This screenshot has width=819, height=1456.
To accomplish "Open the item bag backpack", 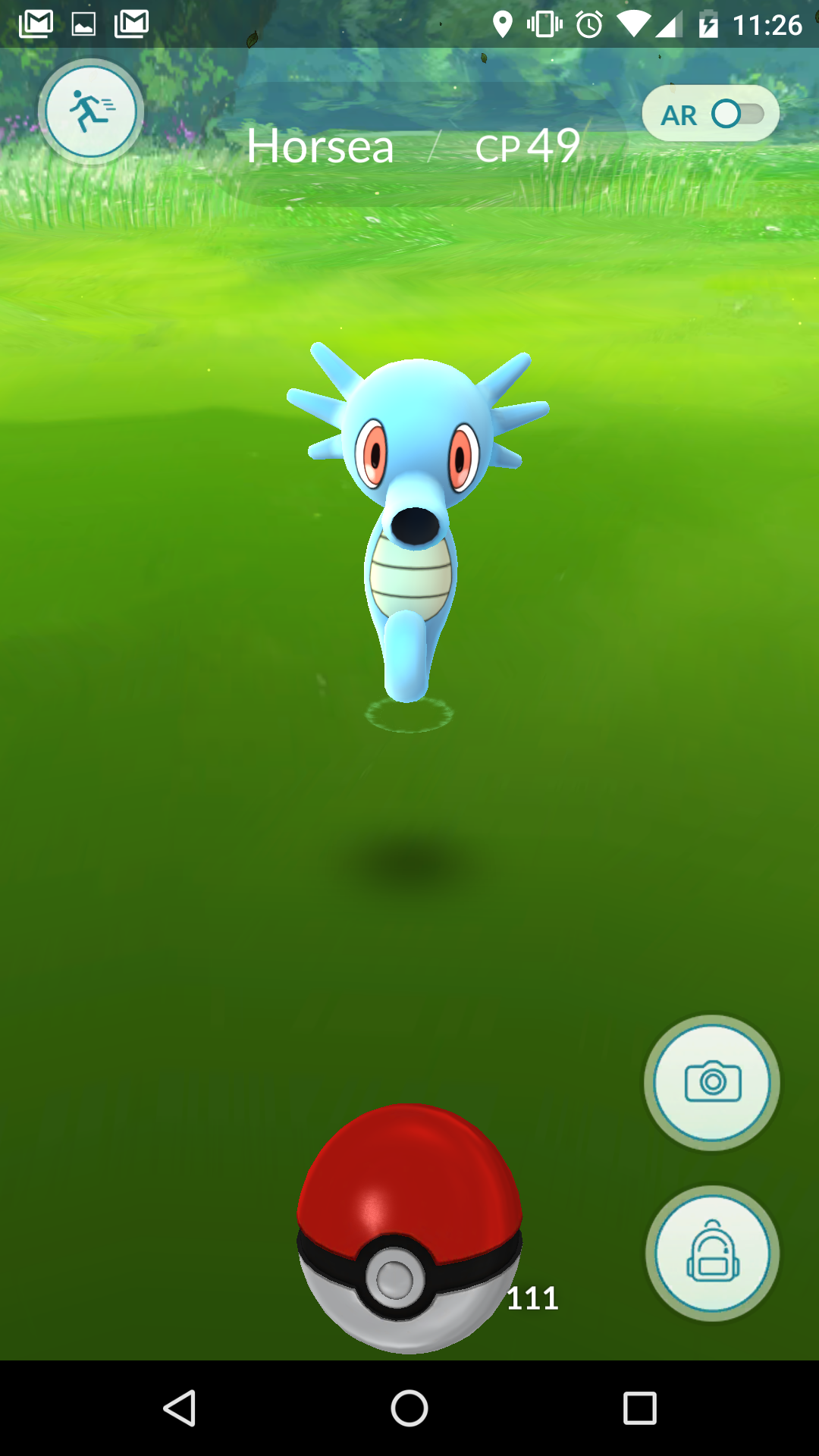I will 712,1253.
